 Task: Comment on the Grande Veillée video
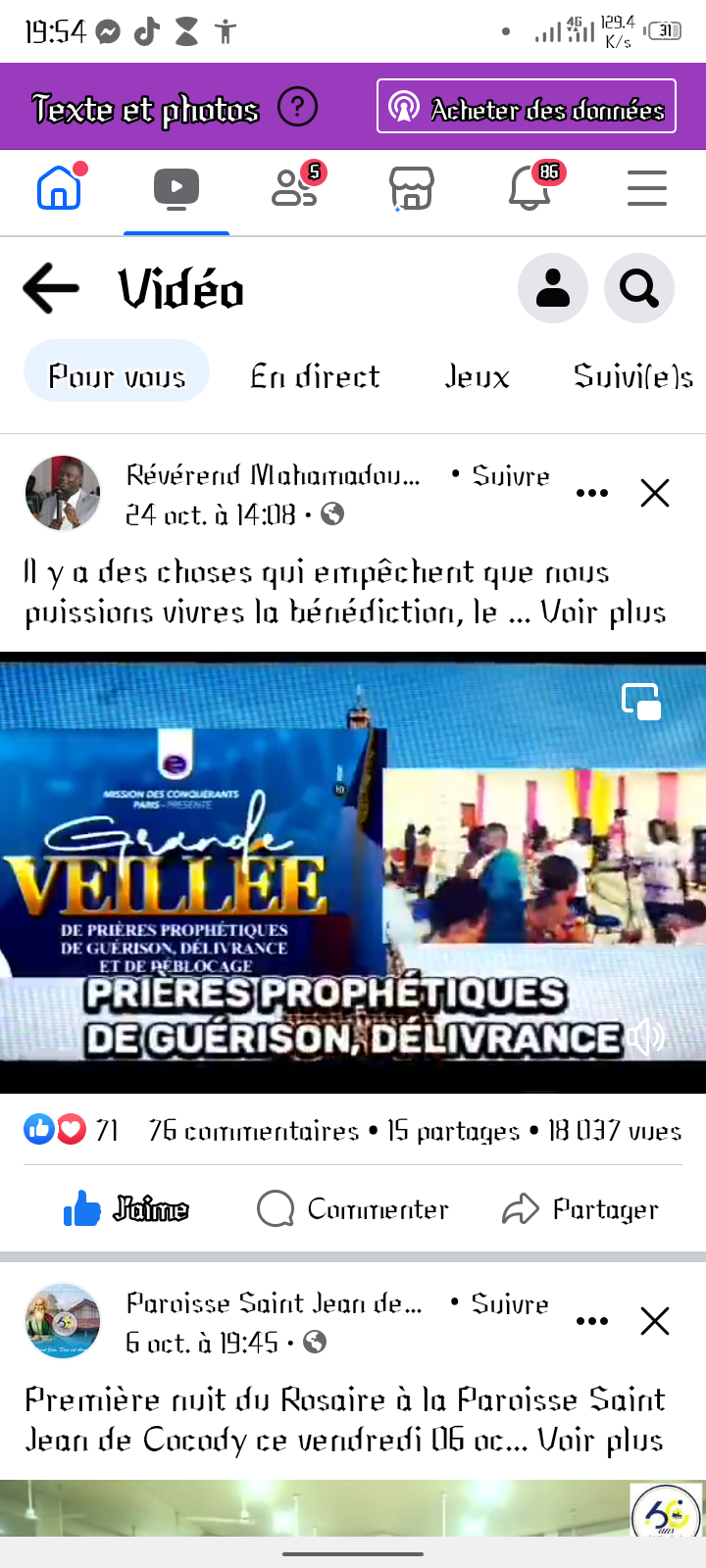tap(353, 1209)
